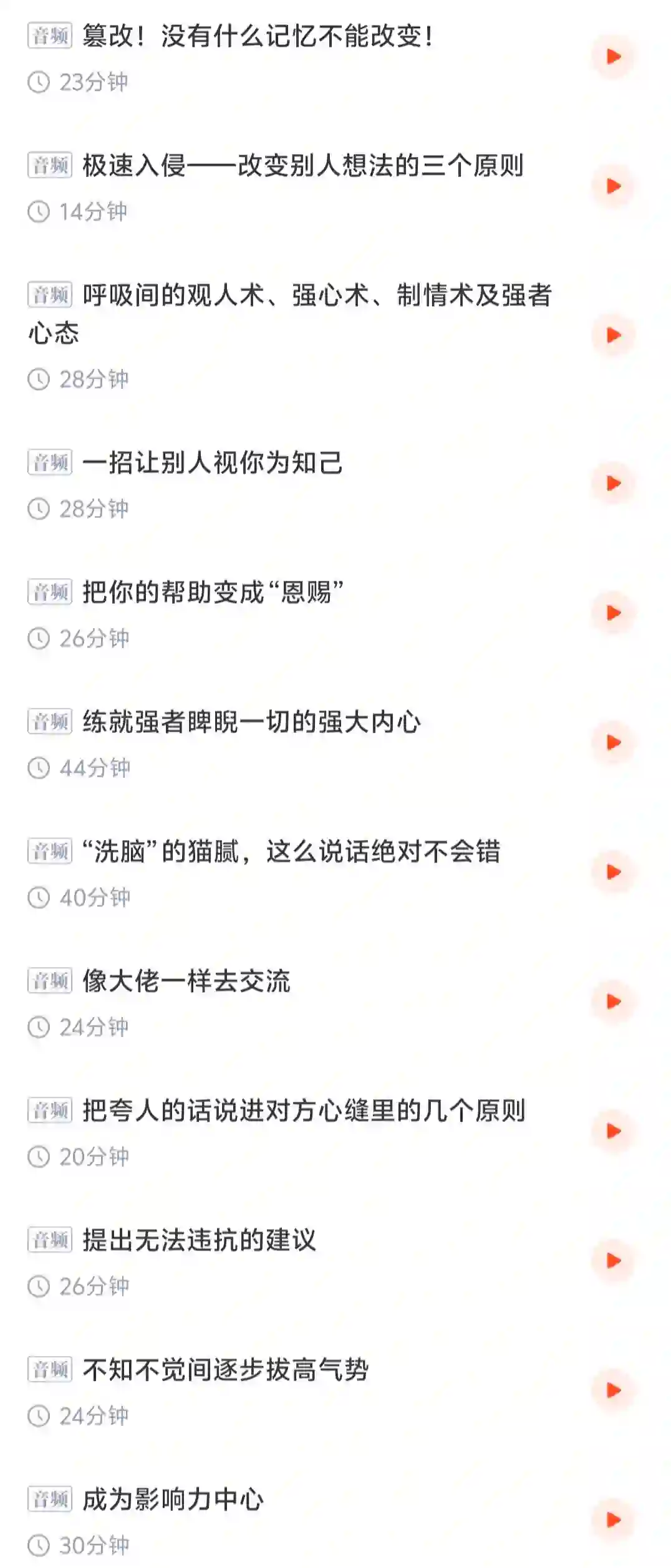Play 把夸人的话说进对方心缝里的几个原则
The width and height of the screenshot is (671, 1568).
tap(614, 1131)
